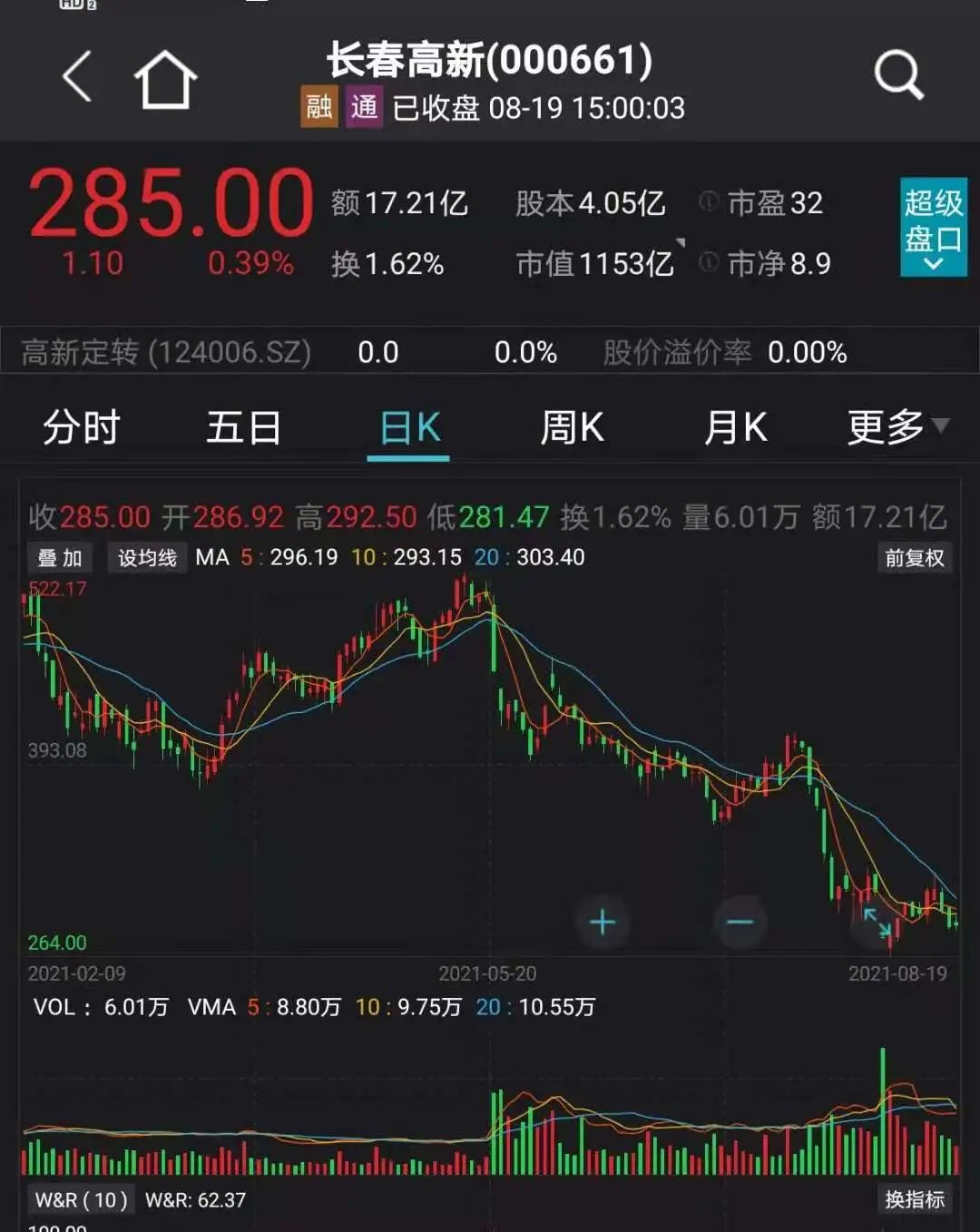Expand the chart to fullscreen
This screenshot has height=1232, width=980.
[x=877, y=923]
